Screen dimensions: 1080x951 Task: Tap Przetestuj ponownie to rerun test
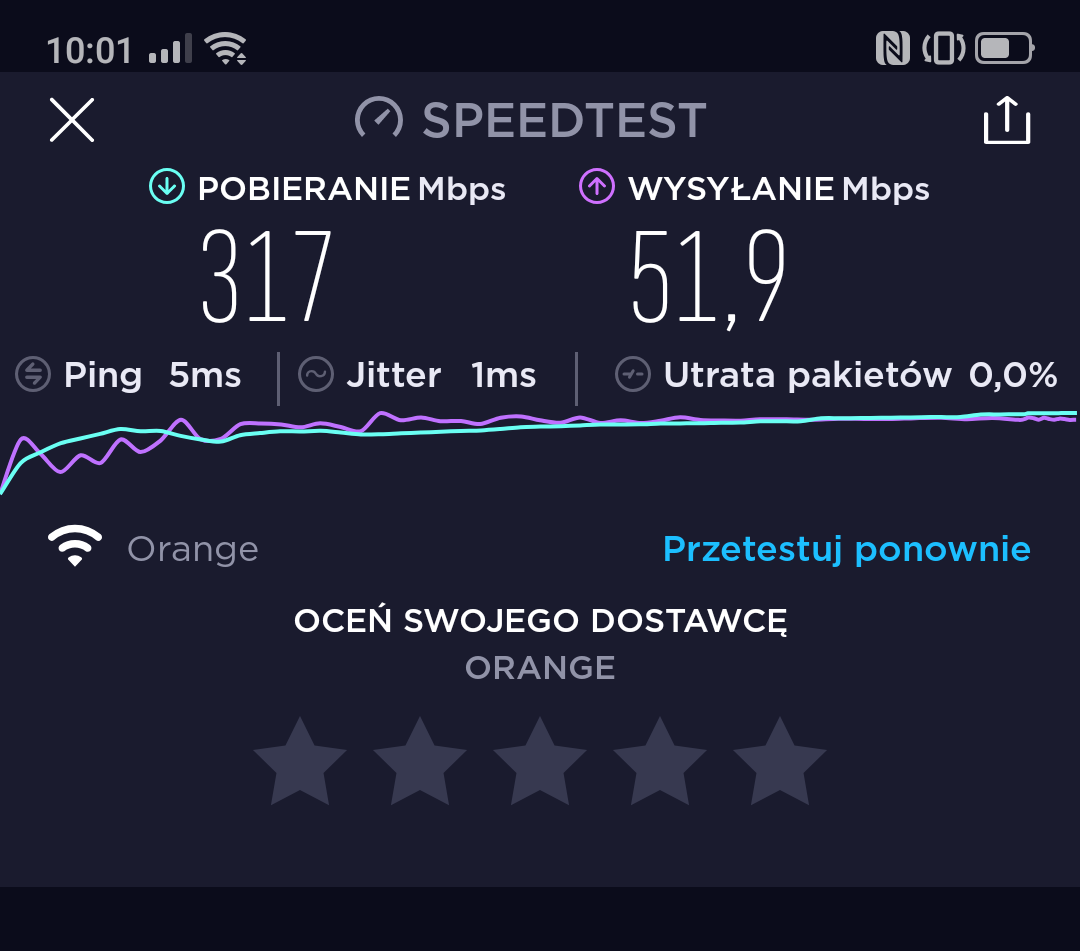click(846, 549)
